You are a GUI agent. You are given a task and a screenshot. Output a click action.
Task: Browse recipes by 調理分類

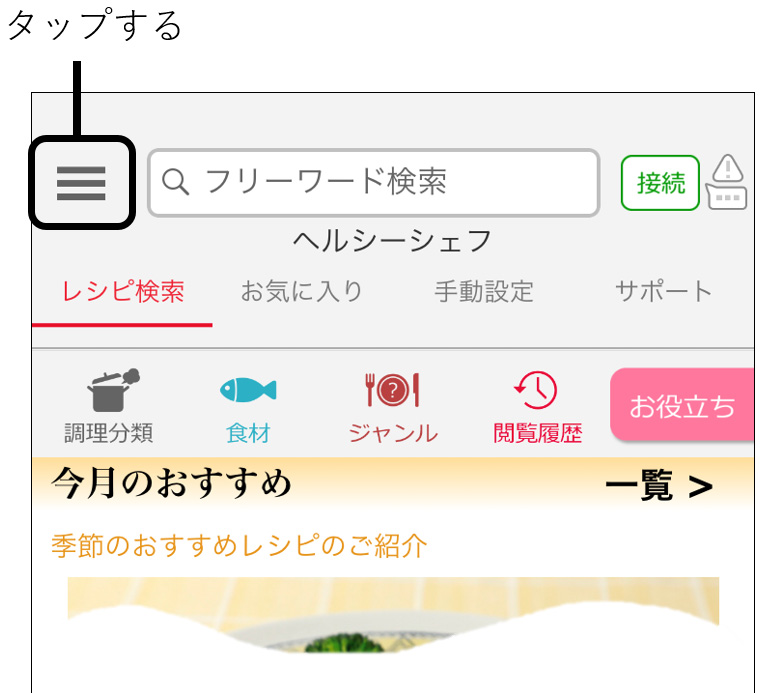pos(109,407)
